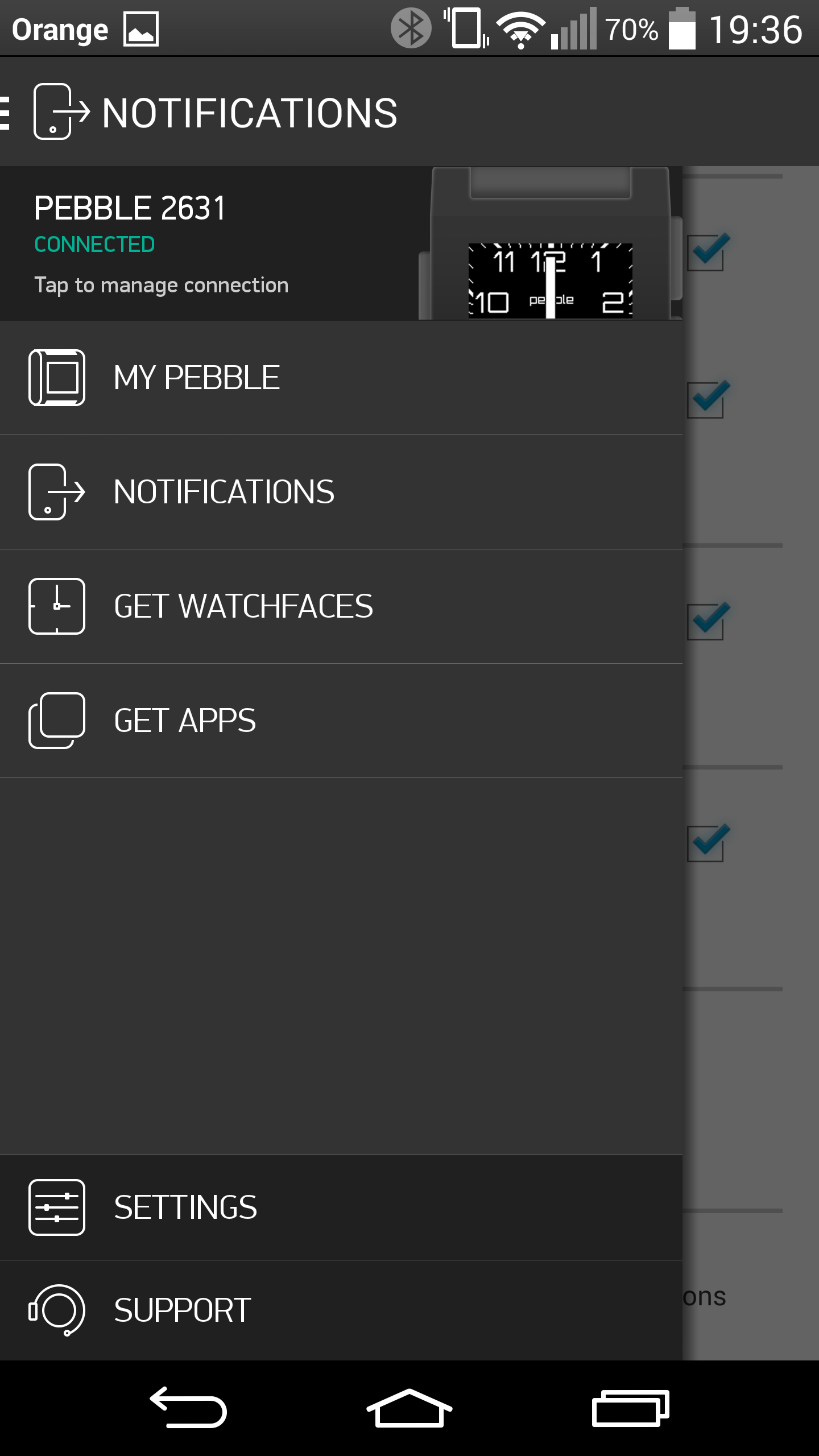
Task: Open Support
Action: tap(341, 1310)
